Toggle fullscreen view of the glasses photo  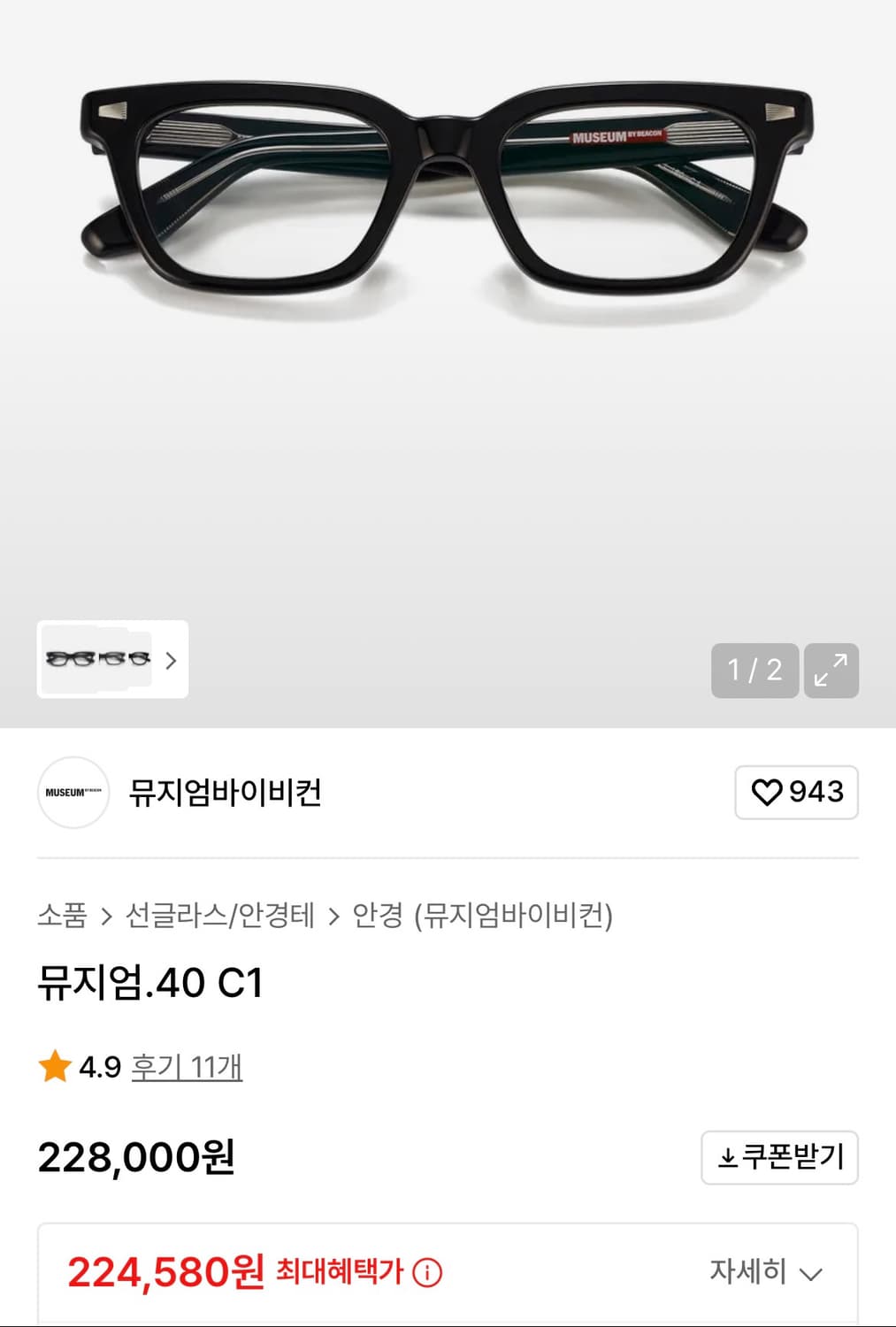coord(830,670)
